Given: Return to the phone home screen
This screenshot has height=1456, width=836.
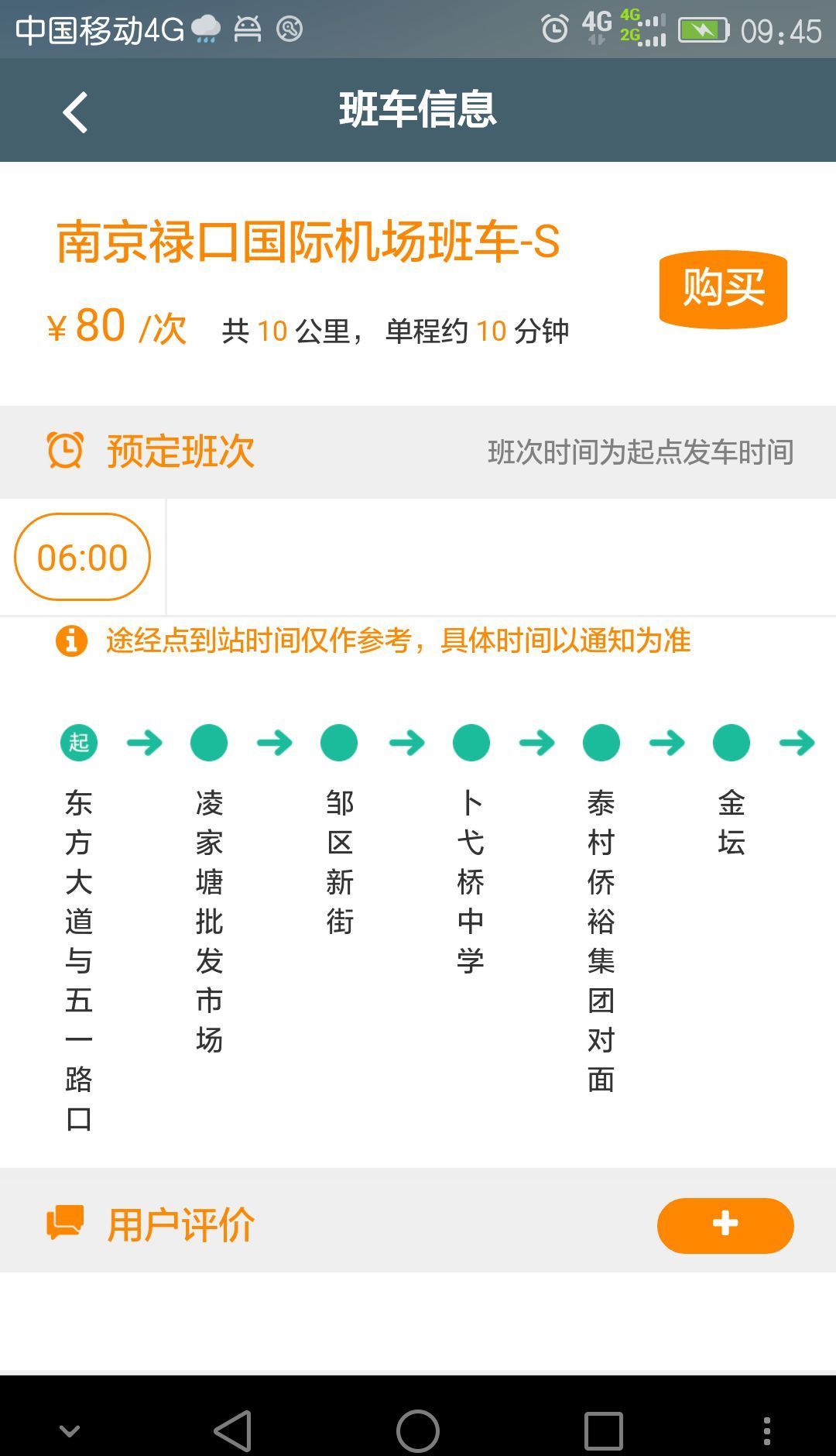Looking at the screenshot, I should pyautogui.click(x=418, y=1430).
